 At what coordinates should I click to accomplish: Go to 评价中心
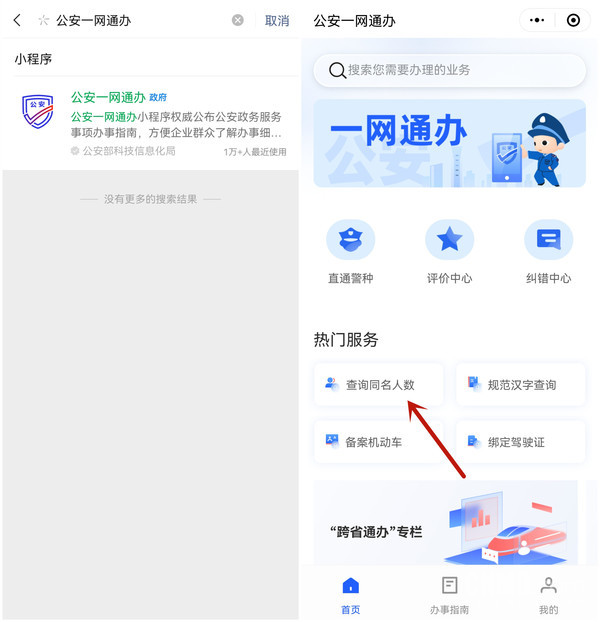(x=449, y=251)
